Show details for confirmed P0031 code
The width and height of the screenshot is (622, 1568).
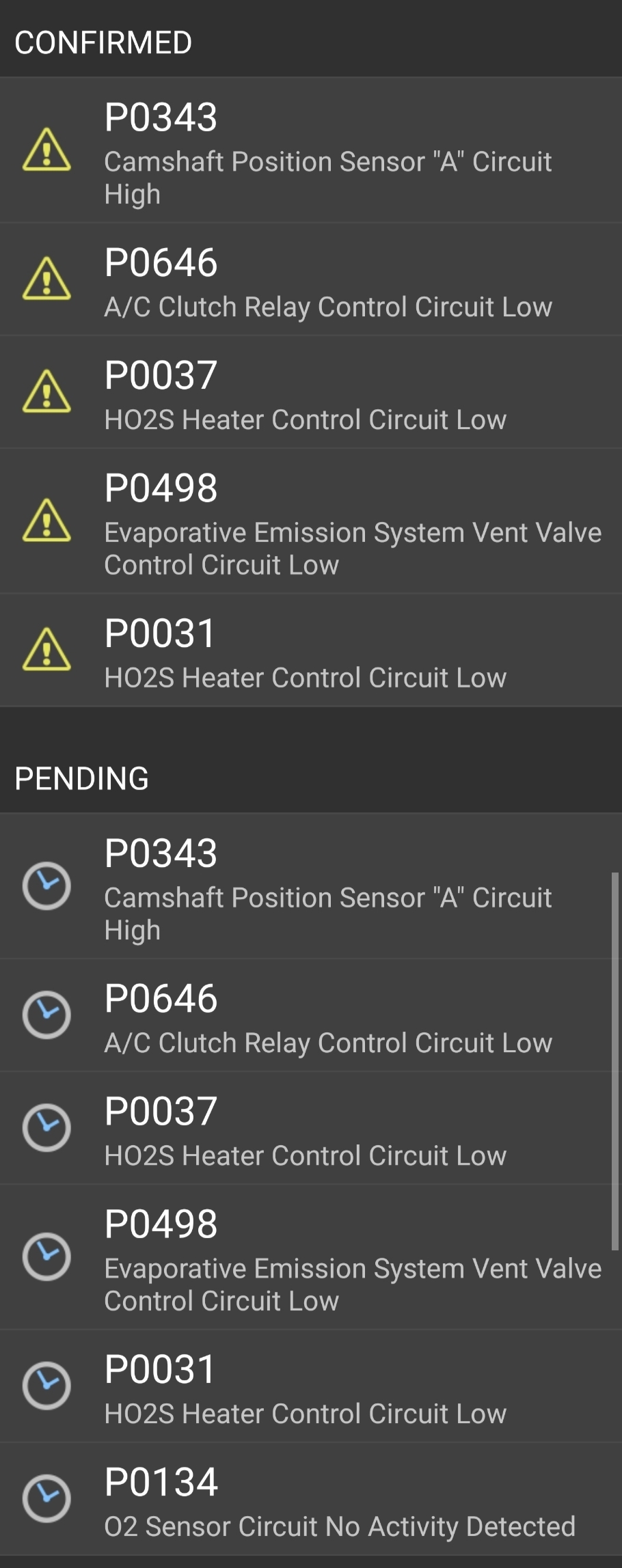pyautogui.click(x=311, y=650)
